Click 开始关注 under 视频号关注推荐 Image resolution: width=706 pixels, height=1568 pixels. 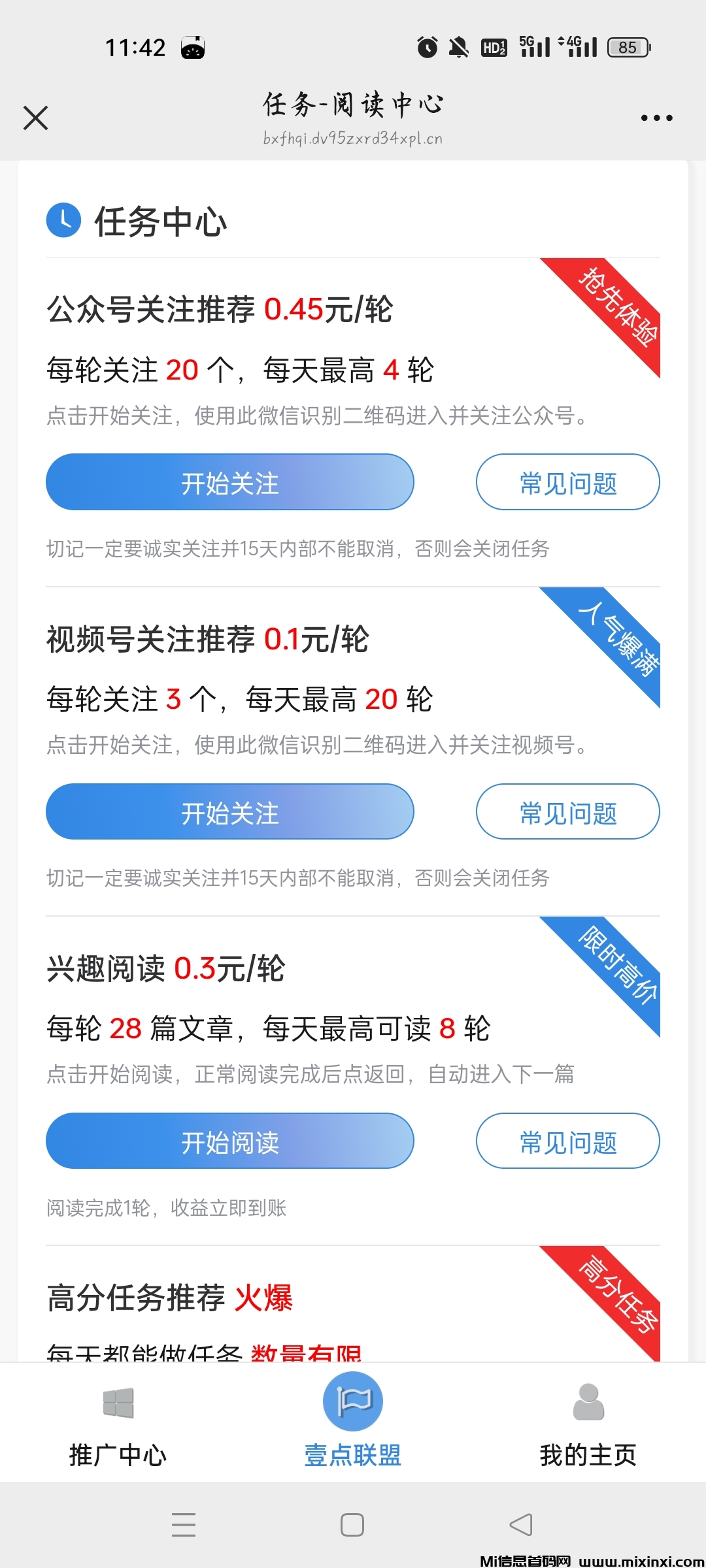[x=229, y=811]
